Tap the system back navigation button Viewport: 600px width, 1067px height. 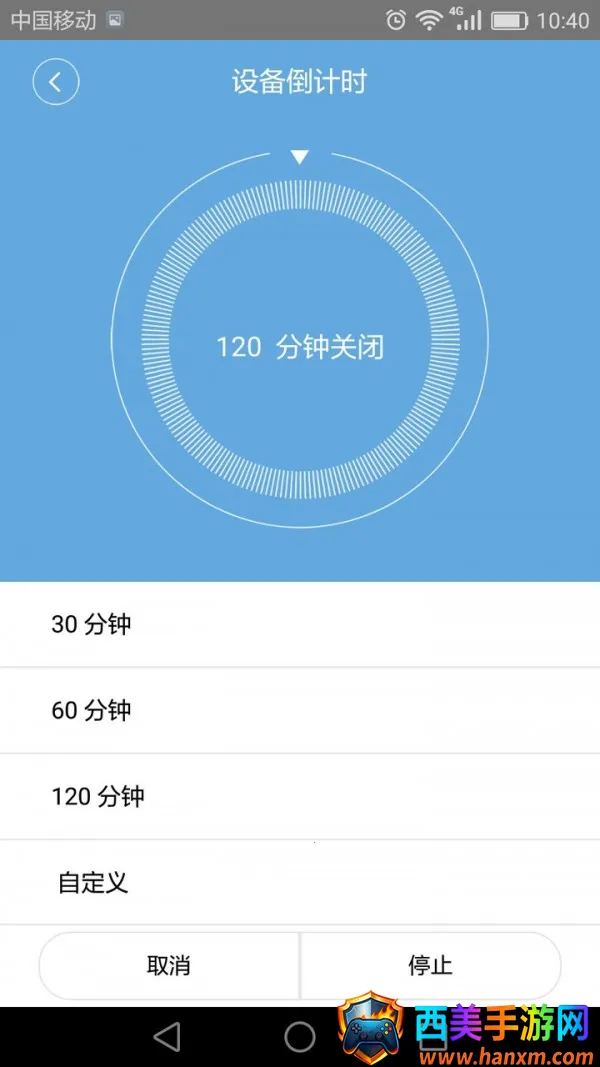[x=167, y=1037]
